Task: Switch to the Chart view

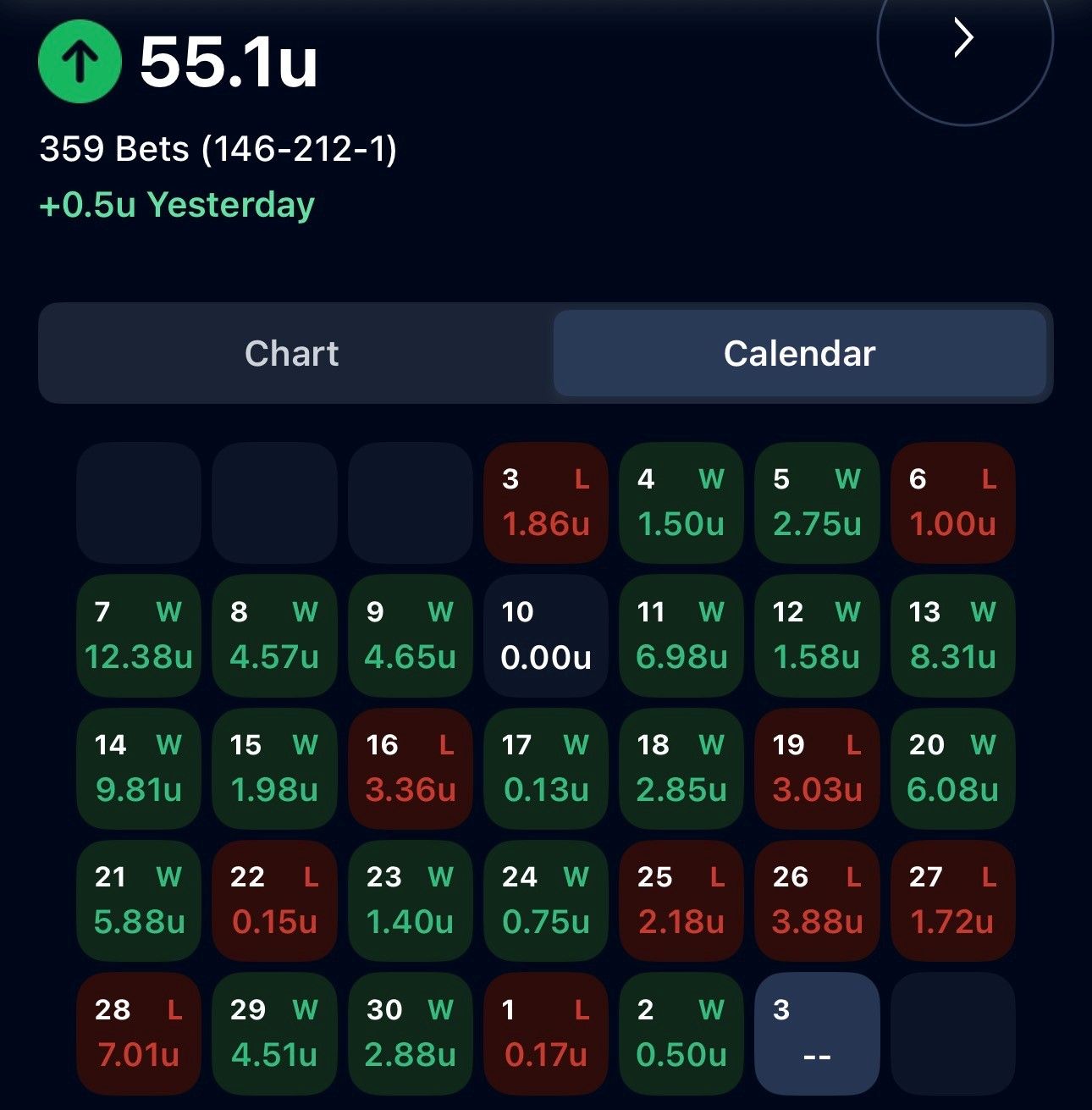Action: pos(292,353)
